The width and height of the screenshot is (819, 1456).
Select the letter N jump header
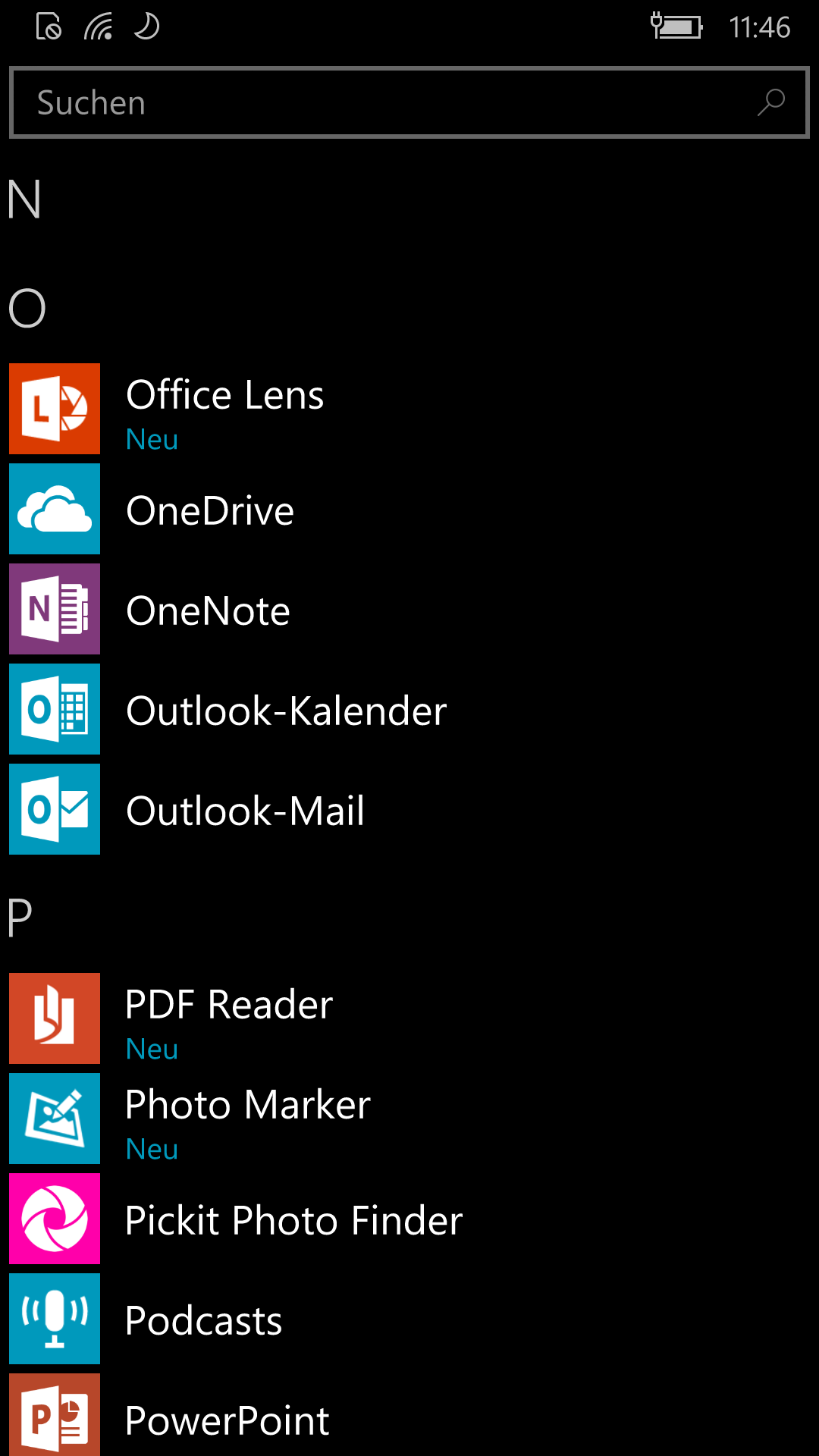(x=24, y=199)
